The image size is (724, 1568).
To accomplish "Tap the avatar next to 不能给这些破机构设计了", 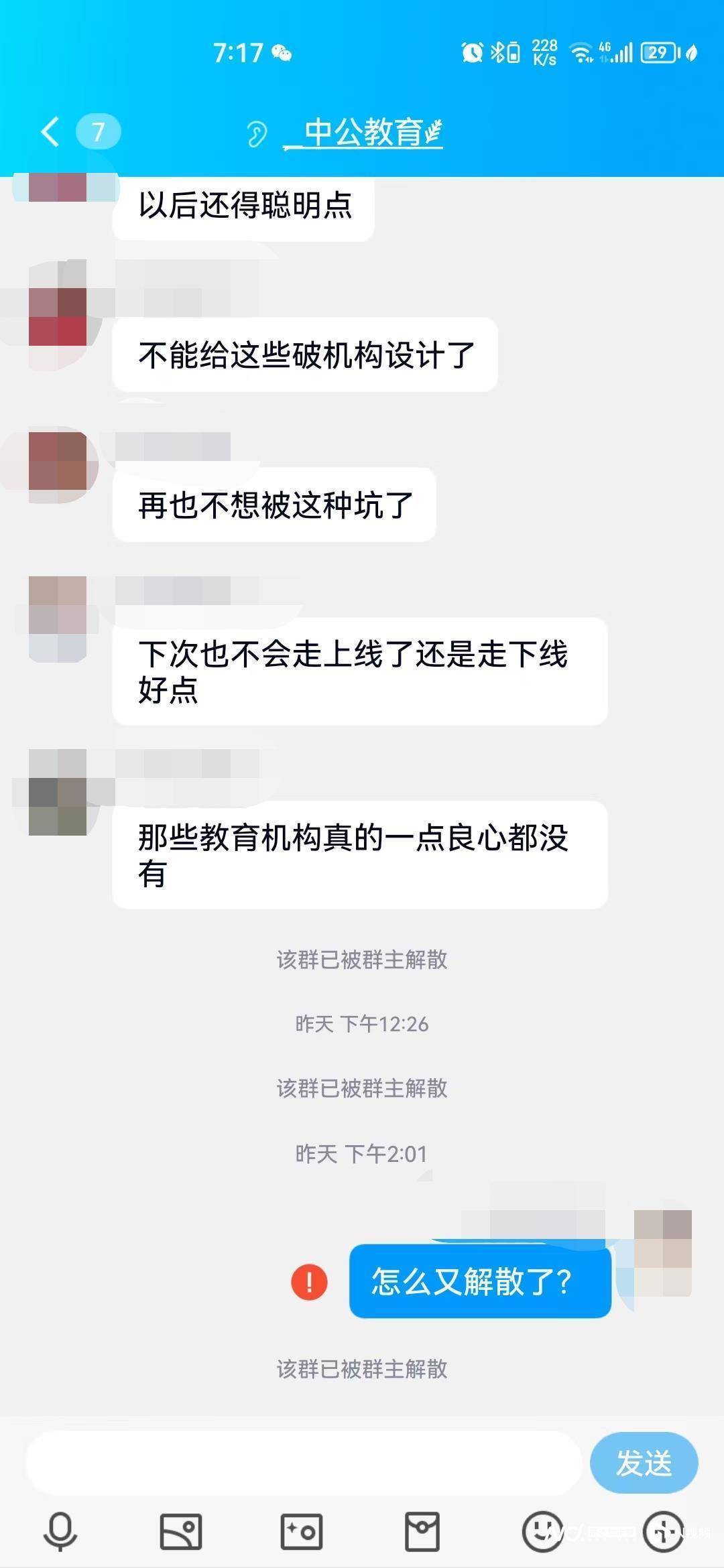I will (58, 315).
